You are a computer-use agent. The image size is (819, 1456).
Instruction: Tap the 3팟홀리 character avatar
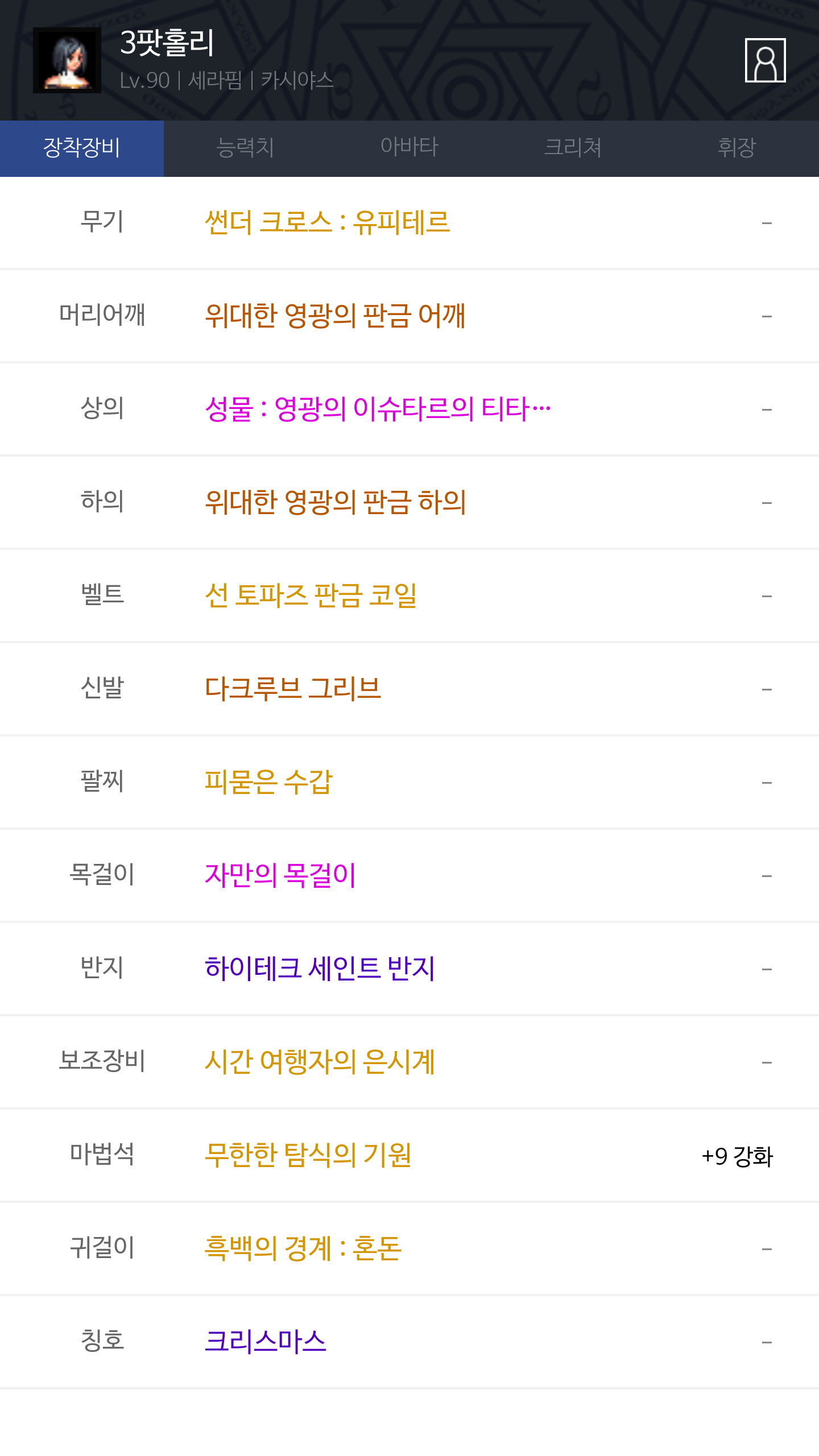click(67, 60)
